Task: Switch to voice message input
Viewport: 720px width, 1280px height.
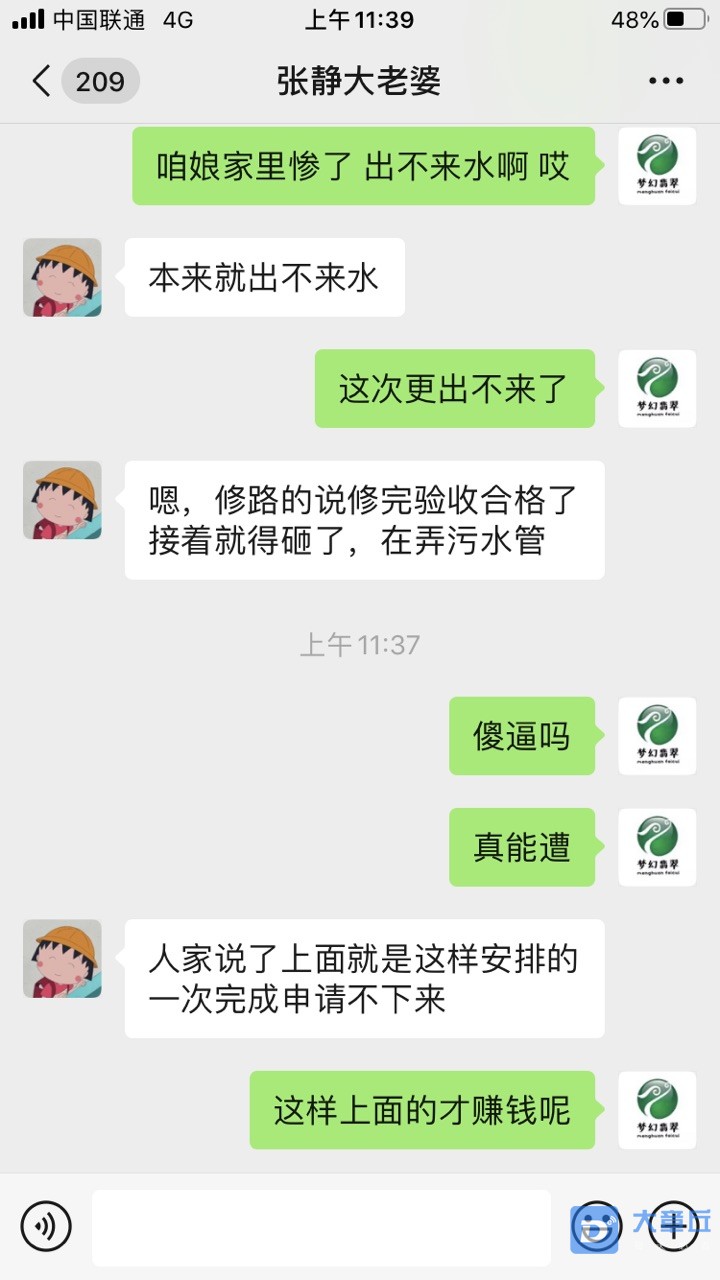Action: (46, 1225)
